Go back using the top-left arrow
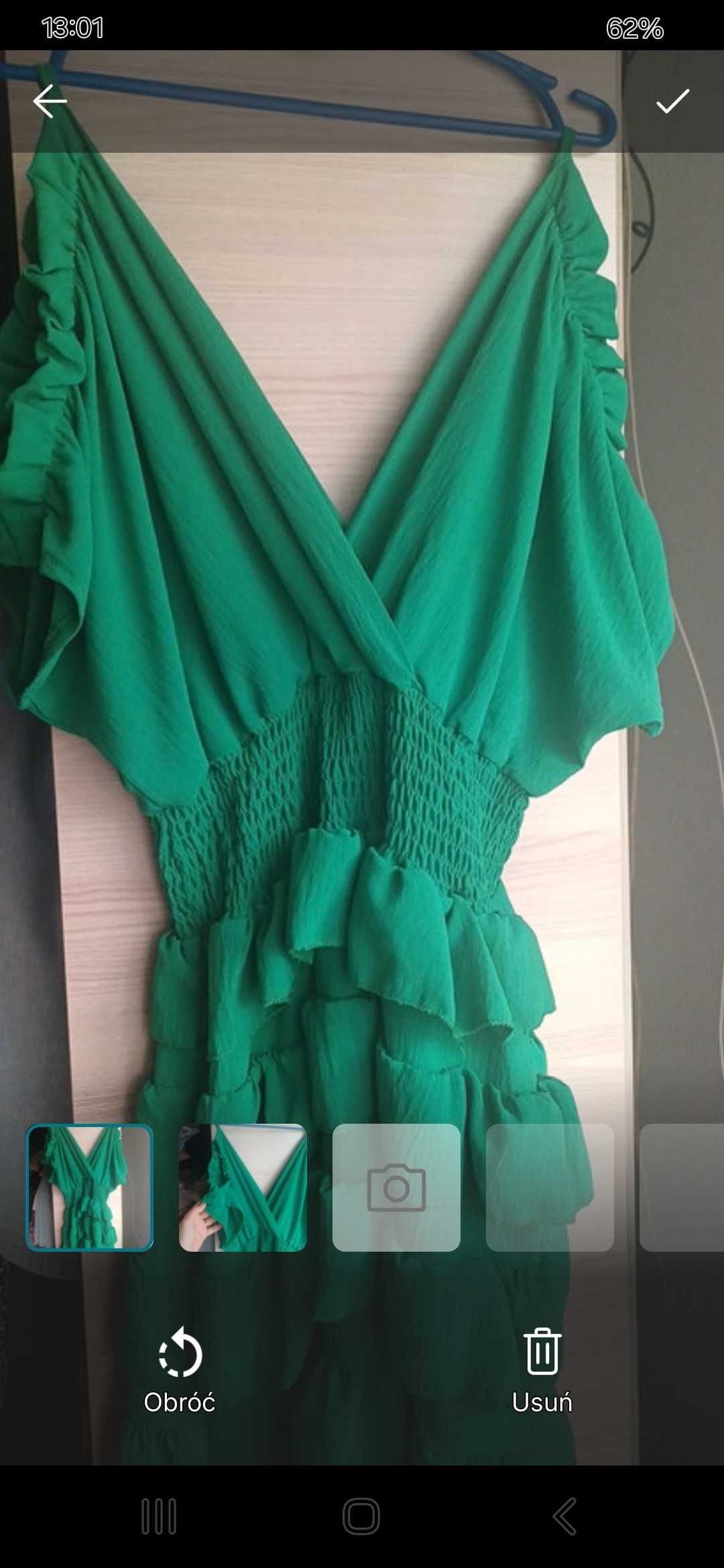This screenshot has height=1568, width=724. pos(50,101)
